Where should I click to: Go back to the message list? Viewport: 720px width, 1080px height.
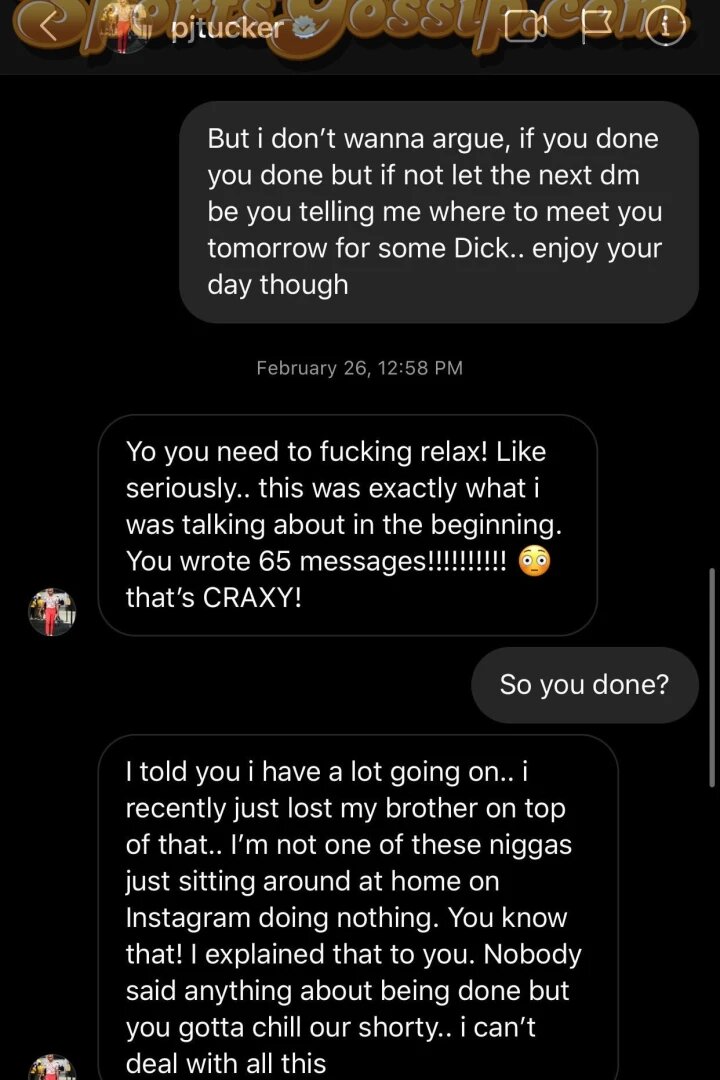[48, 27]
